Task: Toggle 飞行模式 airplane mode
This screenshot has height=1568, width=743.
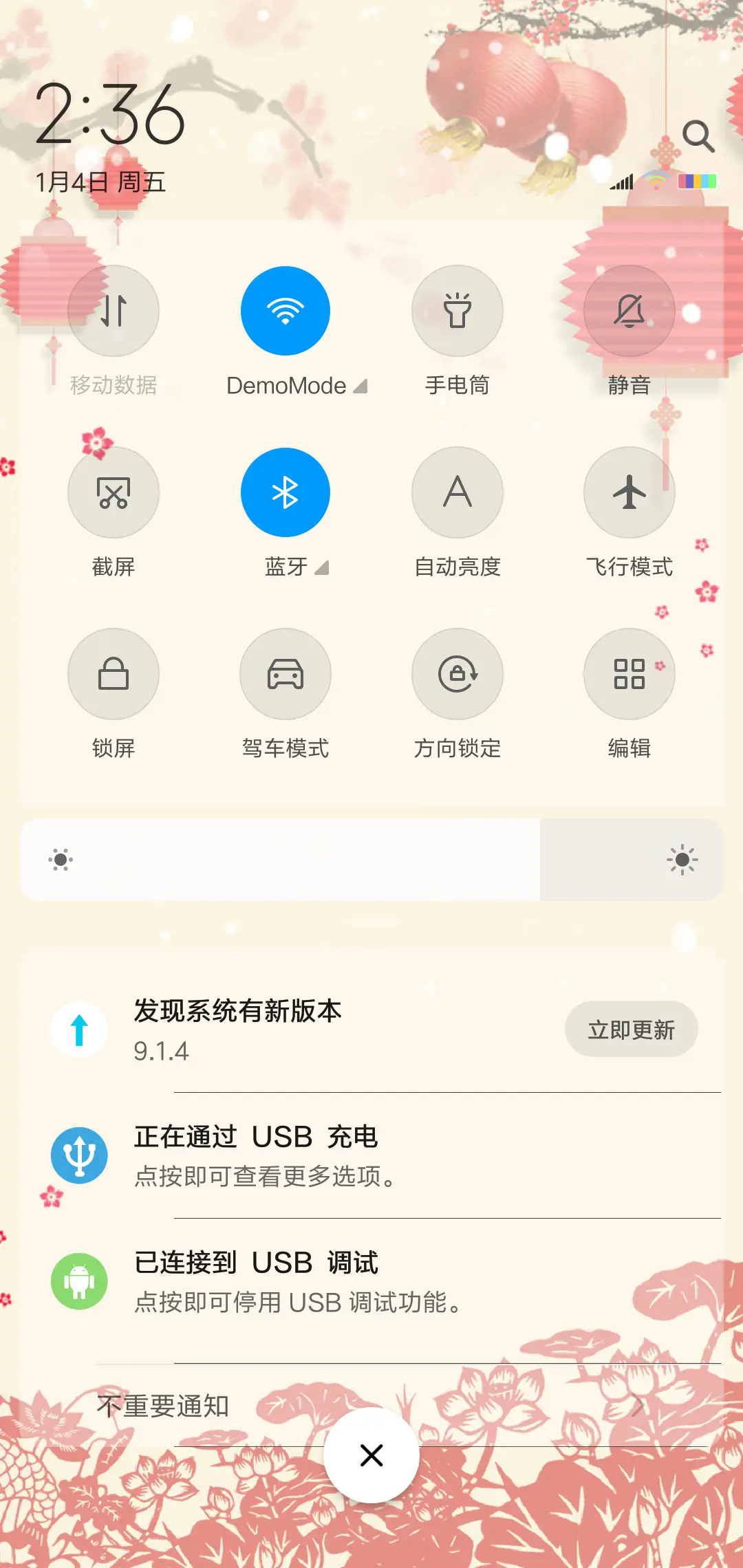Action: (628, 492)
